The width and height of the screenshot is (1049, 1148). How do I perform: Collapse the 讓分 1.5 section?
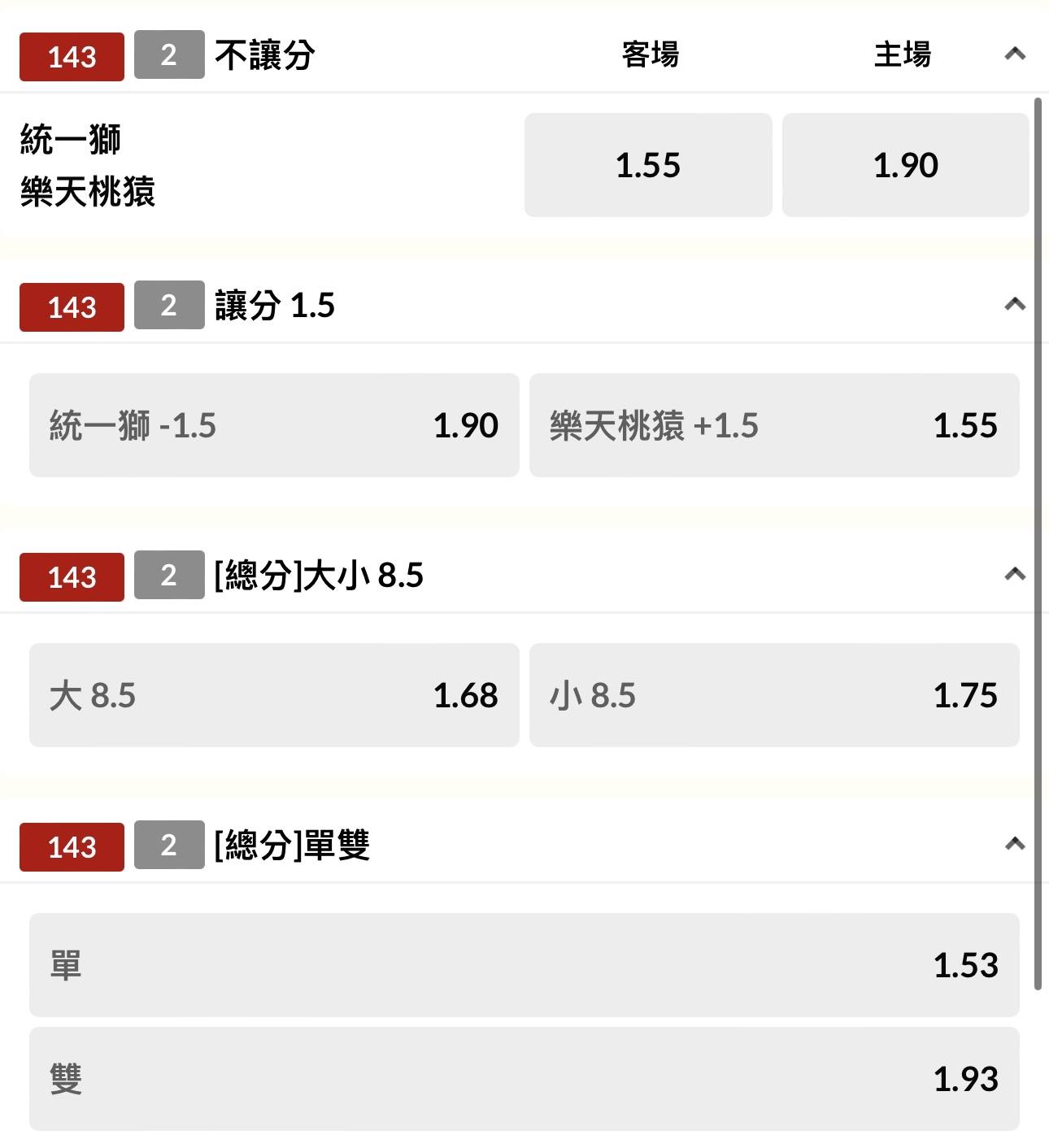(x=1014, y=305)
